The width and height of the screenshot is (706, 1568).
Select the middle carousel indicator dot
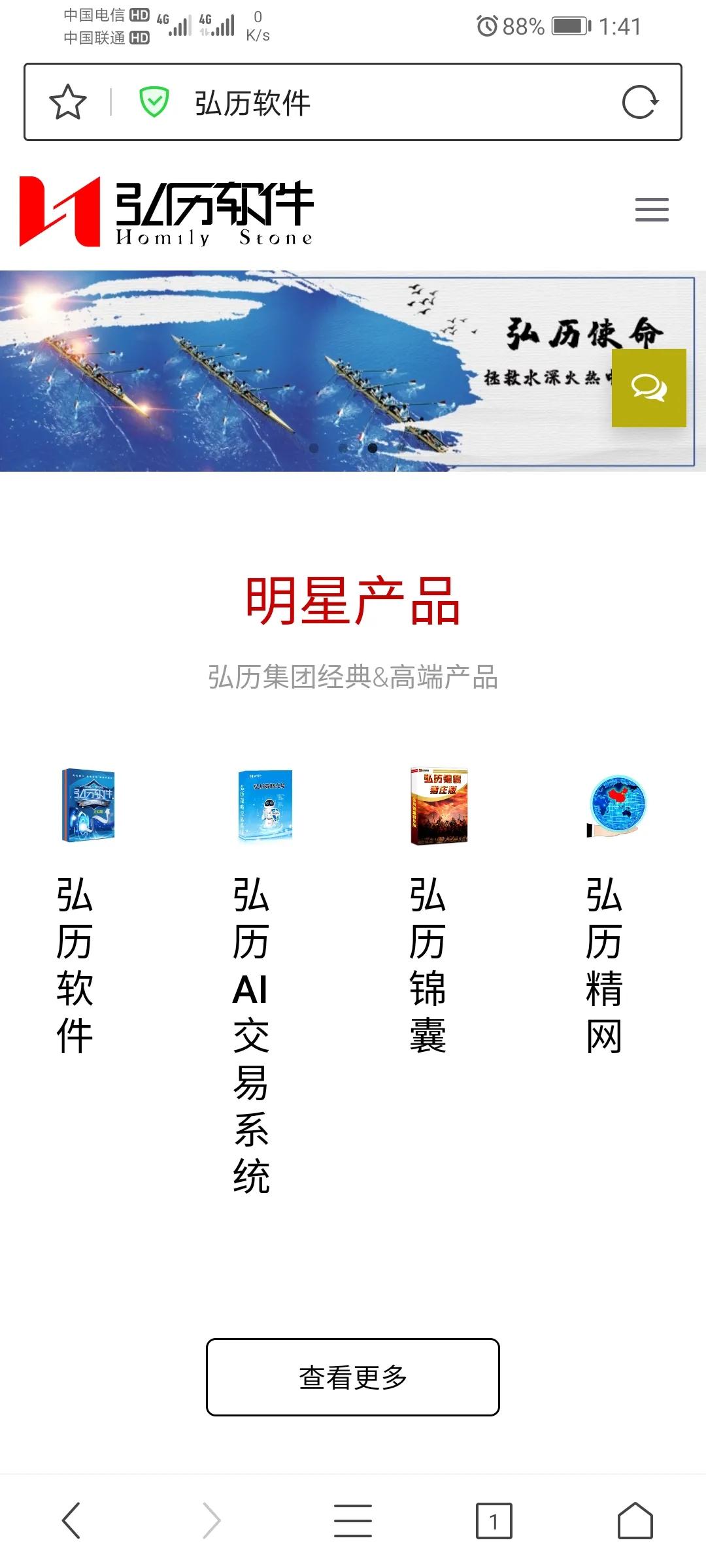[x=343, y=448]
